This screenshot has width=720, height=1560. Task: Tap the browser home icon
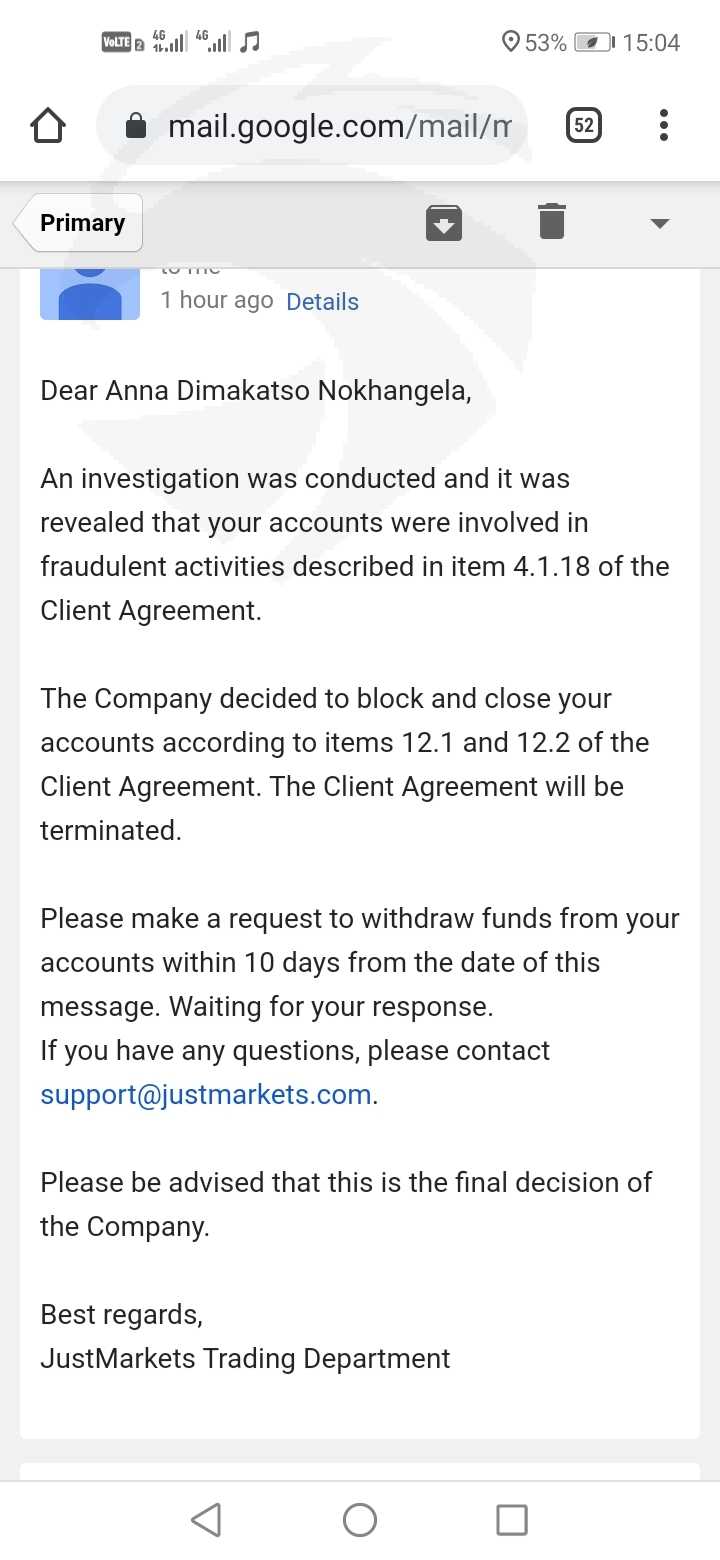pyautogui.click(x=48, y=126)
